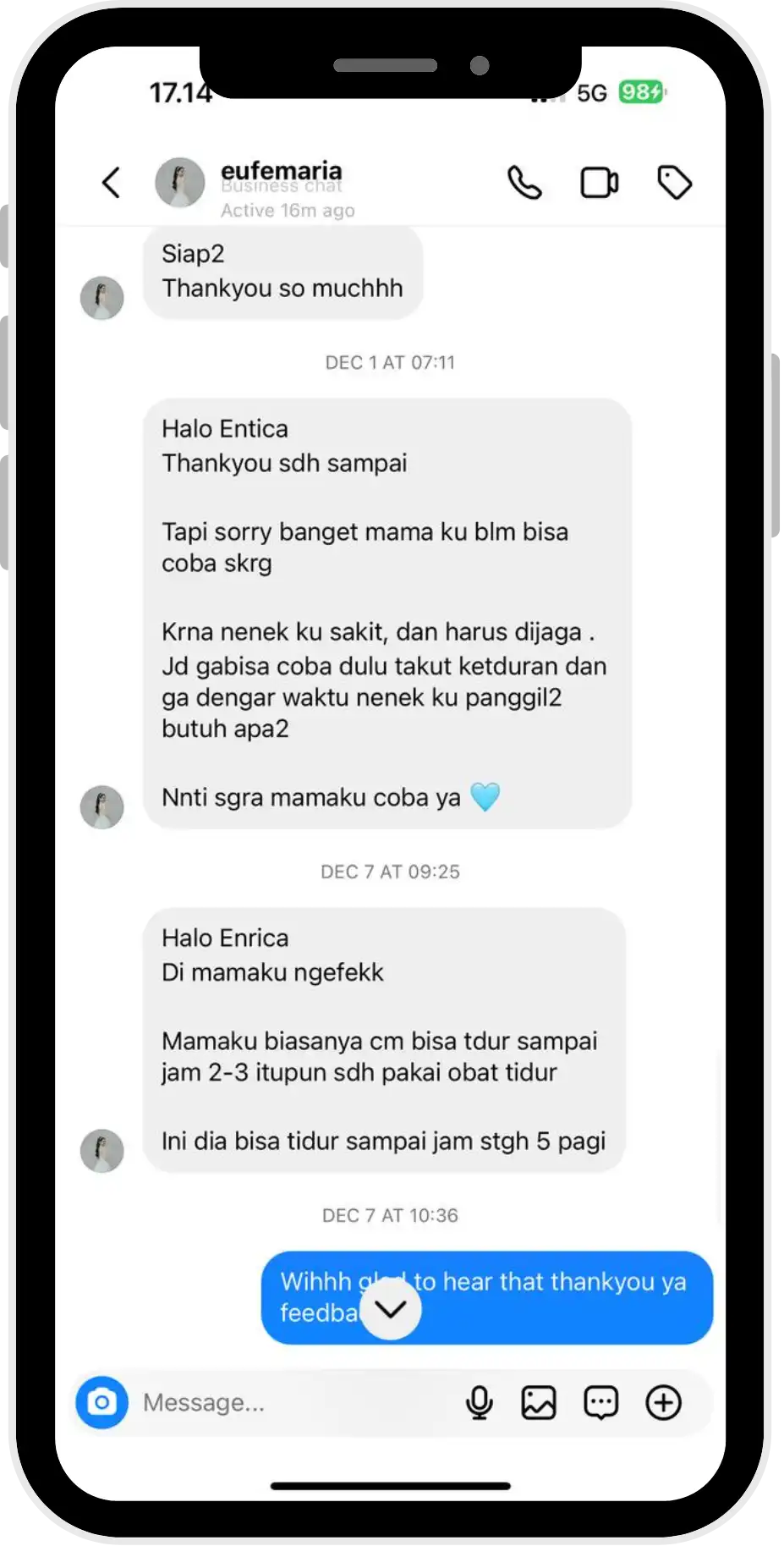Open the label tag icon
The height and width of the screenshot is (1546, 784).
tap(674, 183)
